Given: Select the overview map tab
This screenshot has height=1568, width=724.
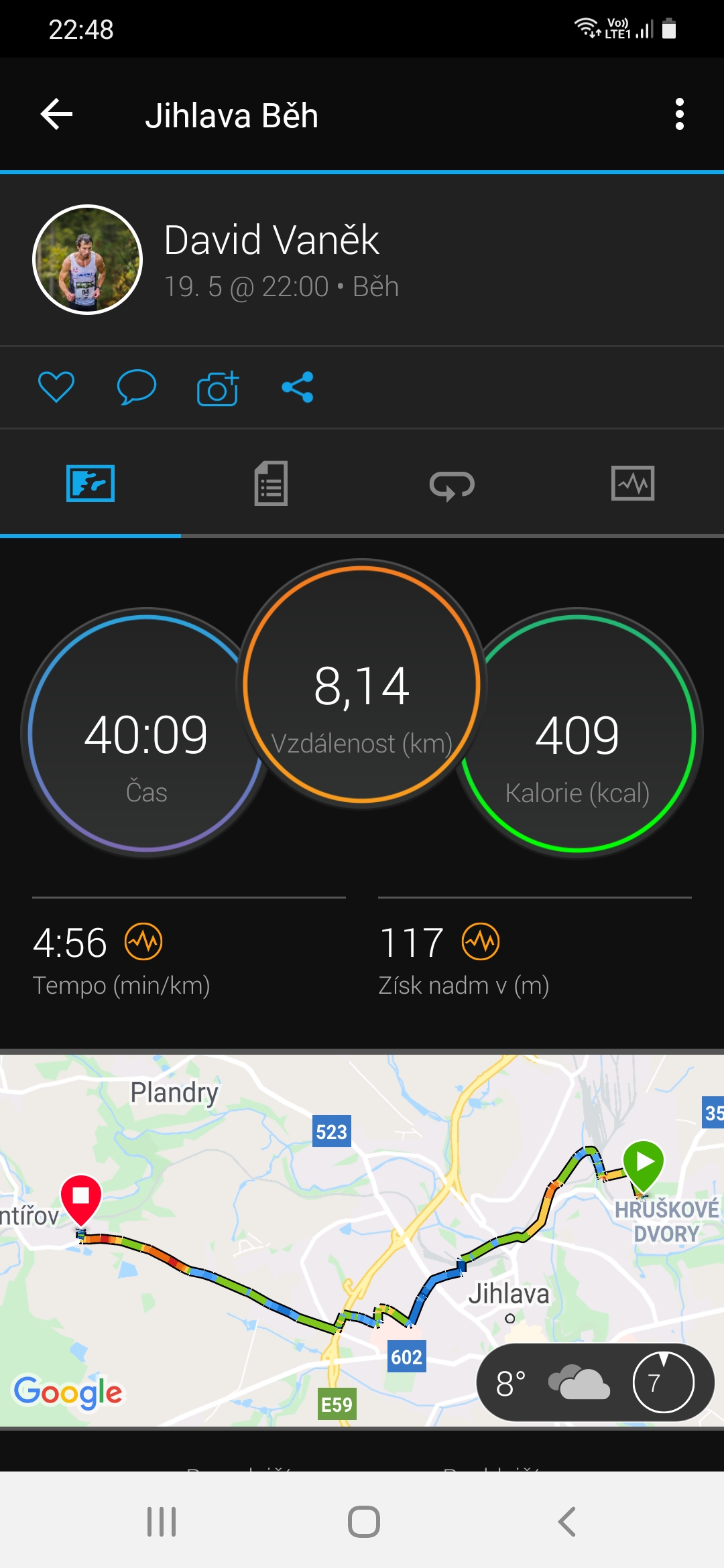Looking at the screenshot, I should [x=90, y=483].
